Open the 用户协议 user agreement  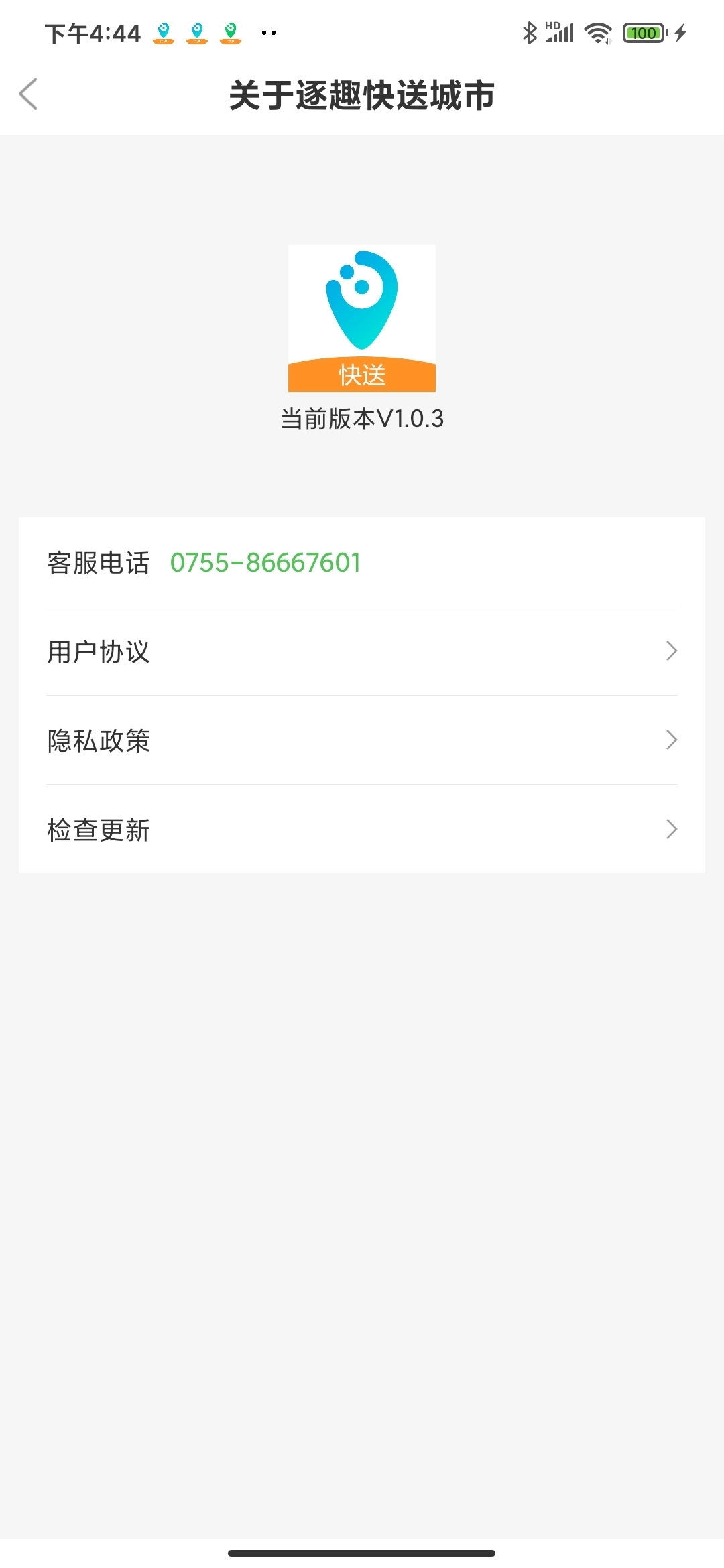[99, 651]
